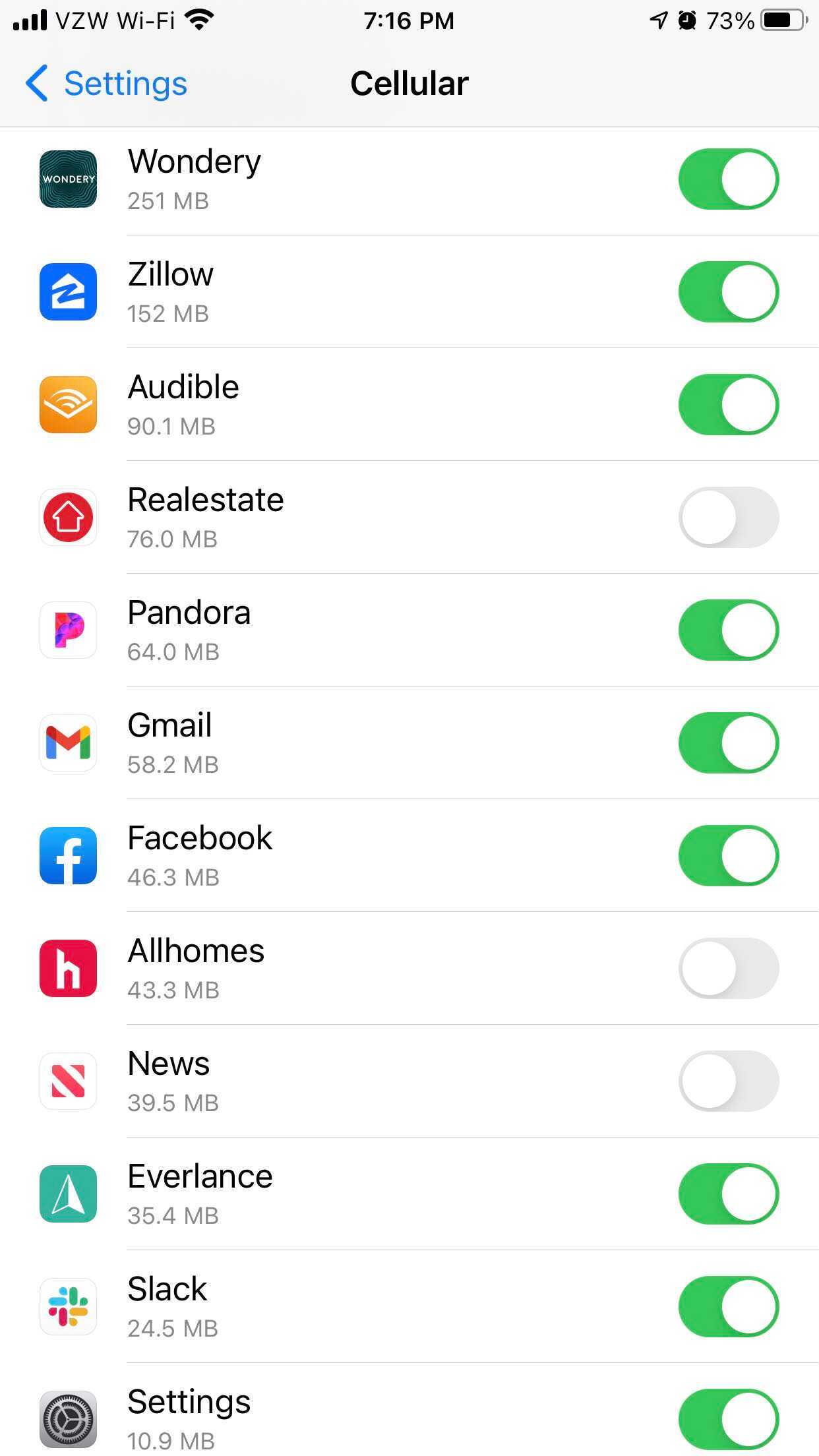Switch off Audible cellular access
819x1456 pixels.
pos(728,404)
